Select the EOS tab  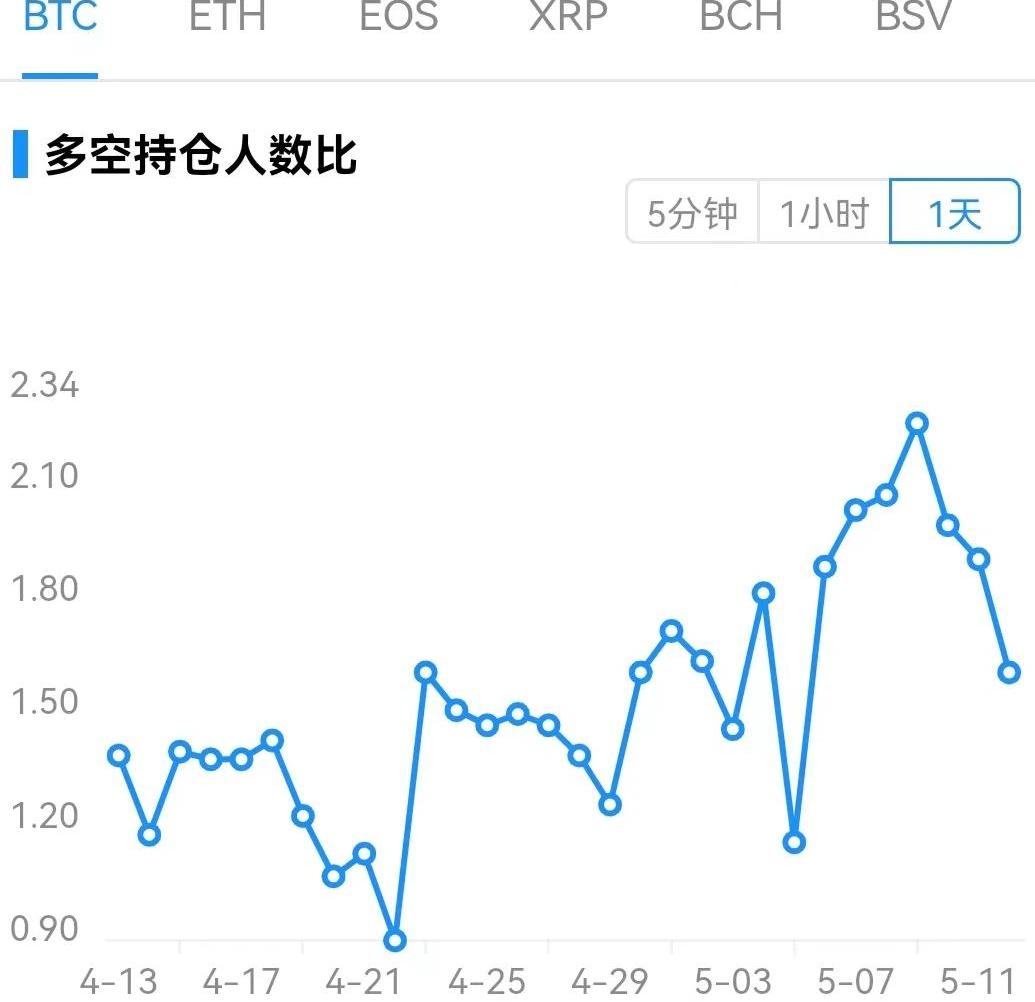point(398,18)
